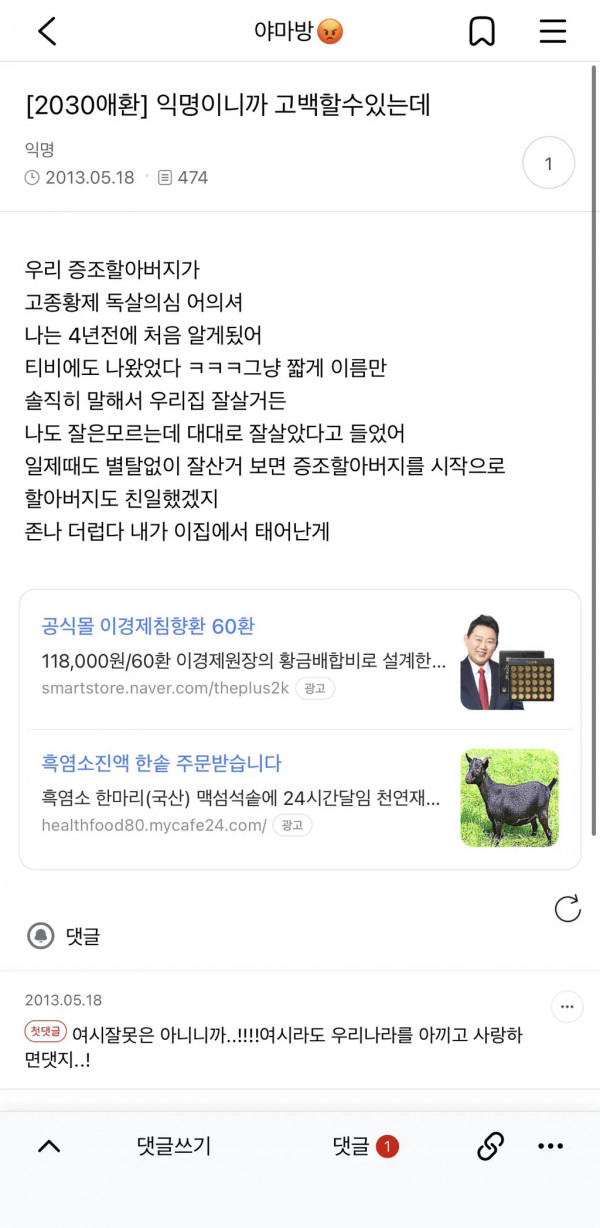Bookmark this post from the header

(482, 31)
